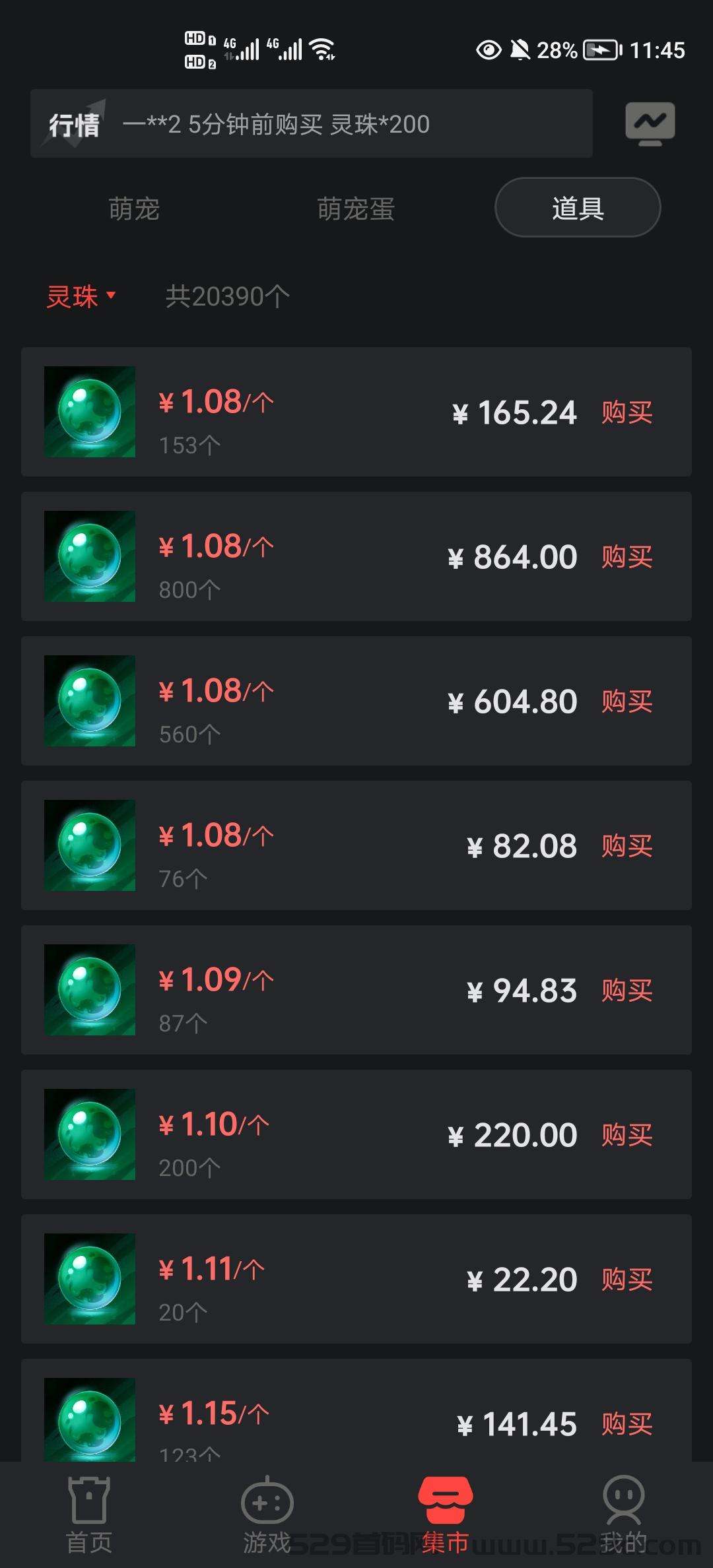Buy the 87个 listing for ¥94.83
Viewport: 713px width, 1568px height.
click(x=627, y=991)
